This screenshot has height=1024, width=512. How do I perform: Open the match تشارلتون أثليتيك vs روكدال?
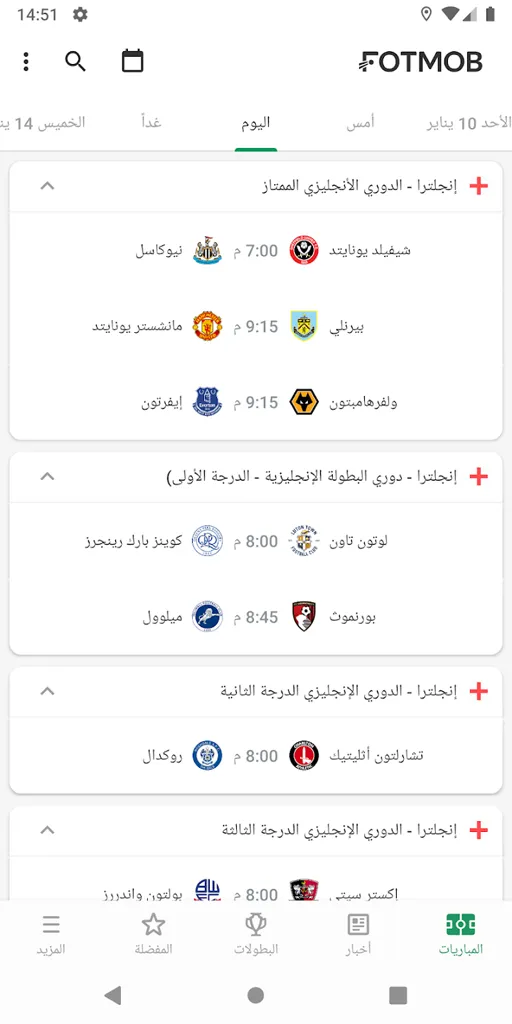[x=256, y=756]
